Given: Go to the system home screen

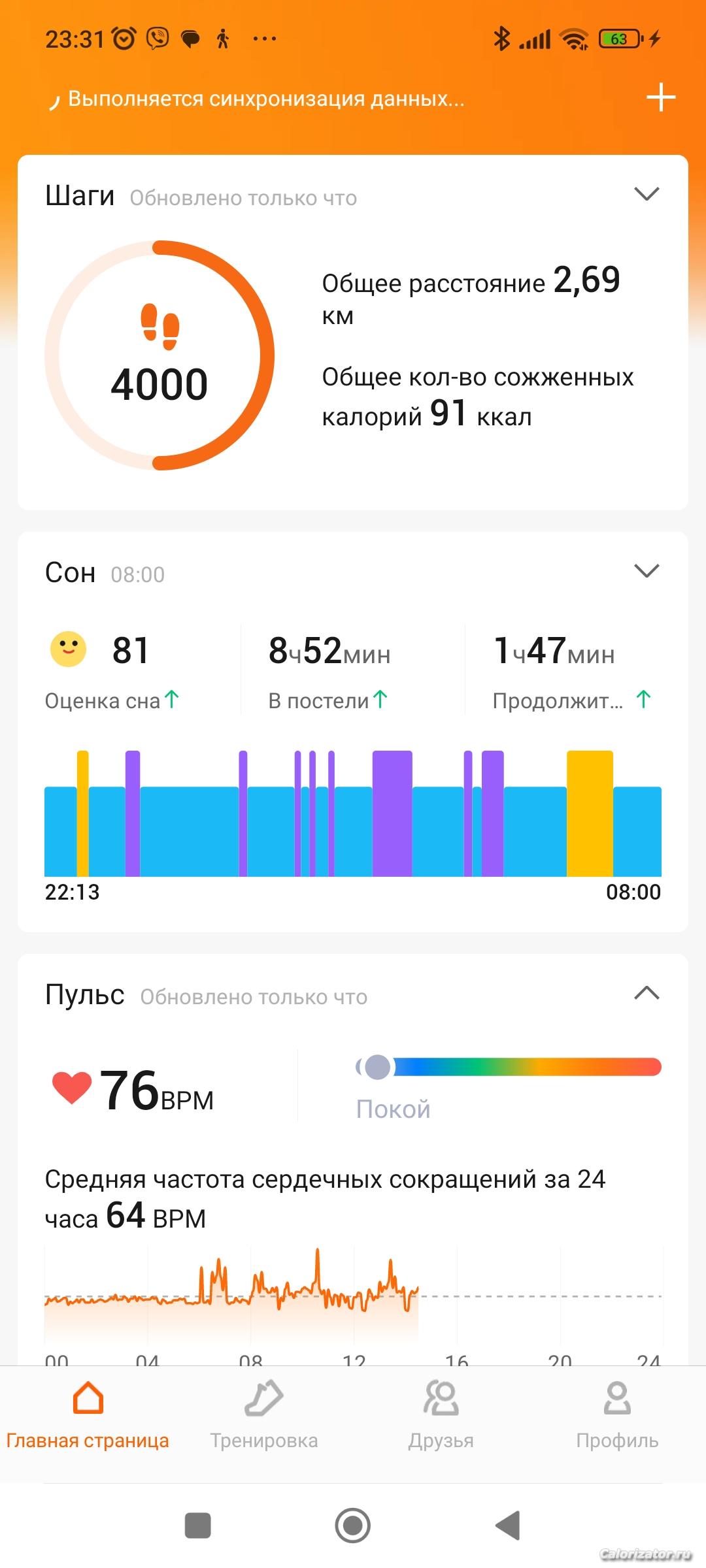Looking at the screenshot, I should coord(353,1526).
